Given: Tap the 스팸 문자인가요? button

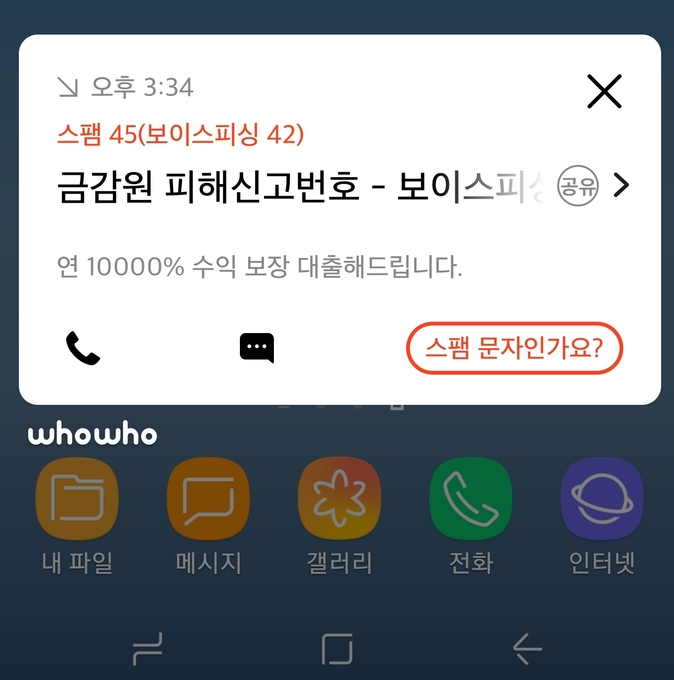Looking at the screenshot, I should 514,348.
